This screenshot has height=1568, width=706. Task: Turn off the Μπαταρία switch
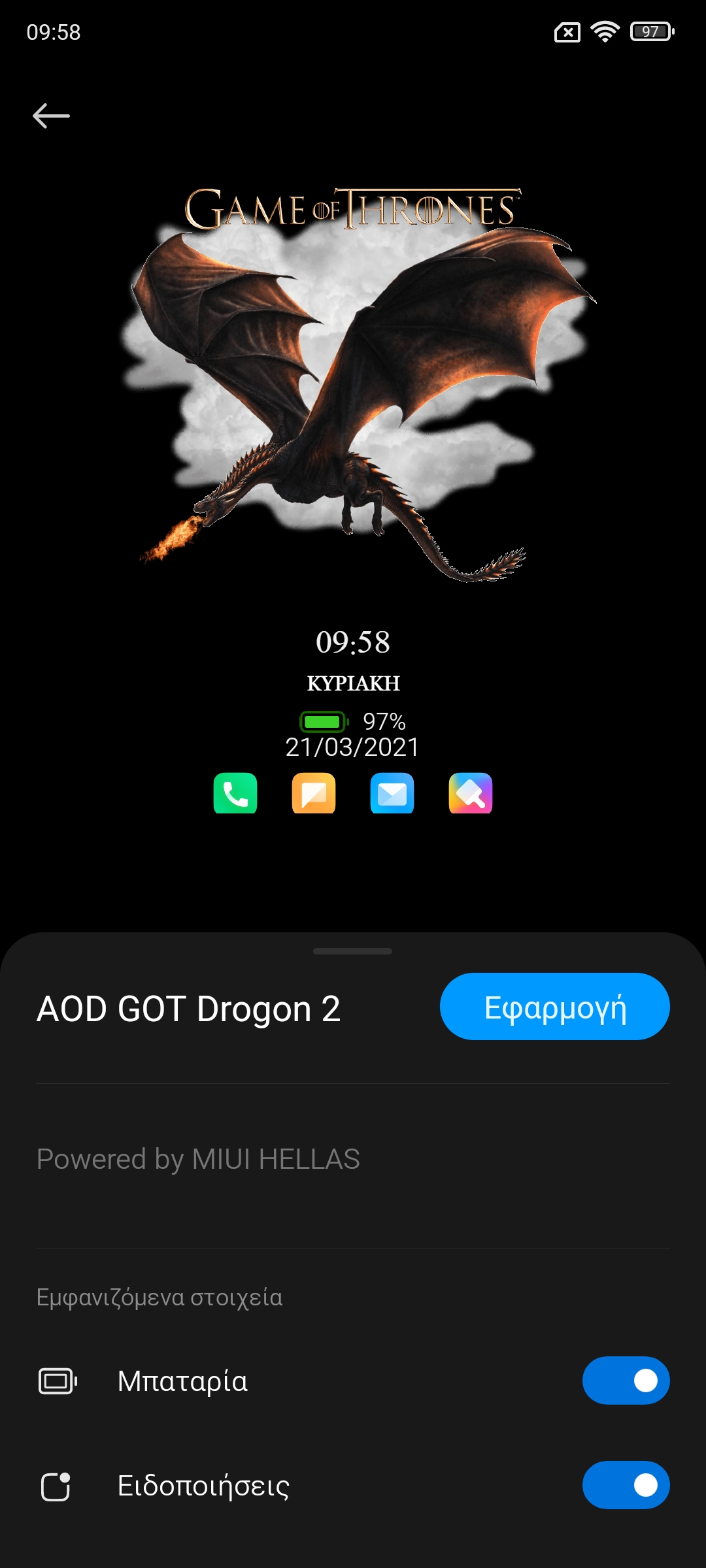tap(626, 1380)
